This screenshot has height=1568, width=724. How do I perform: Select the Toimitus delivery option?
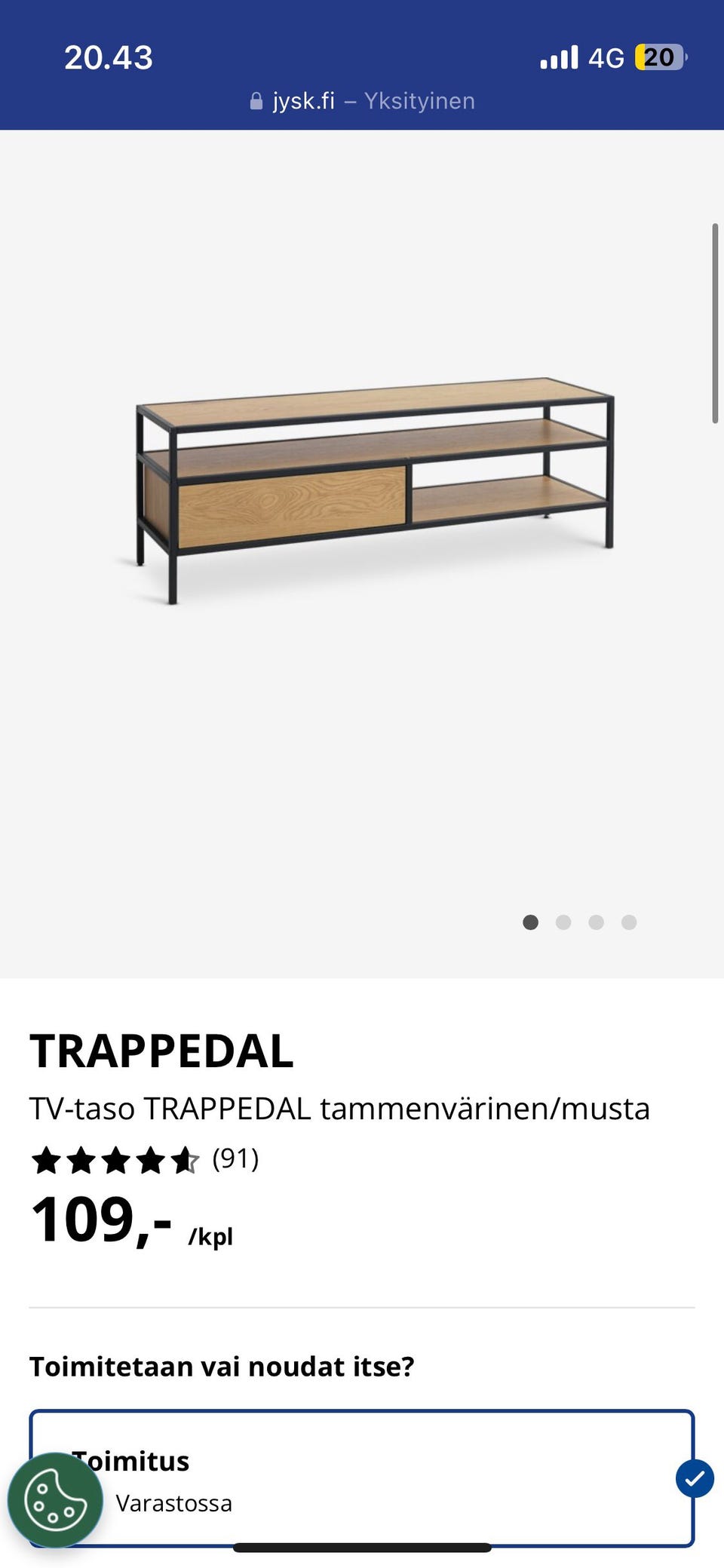coord(362,1471)
